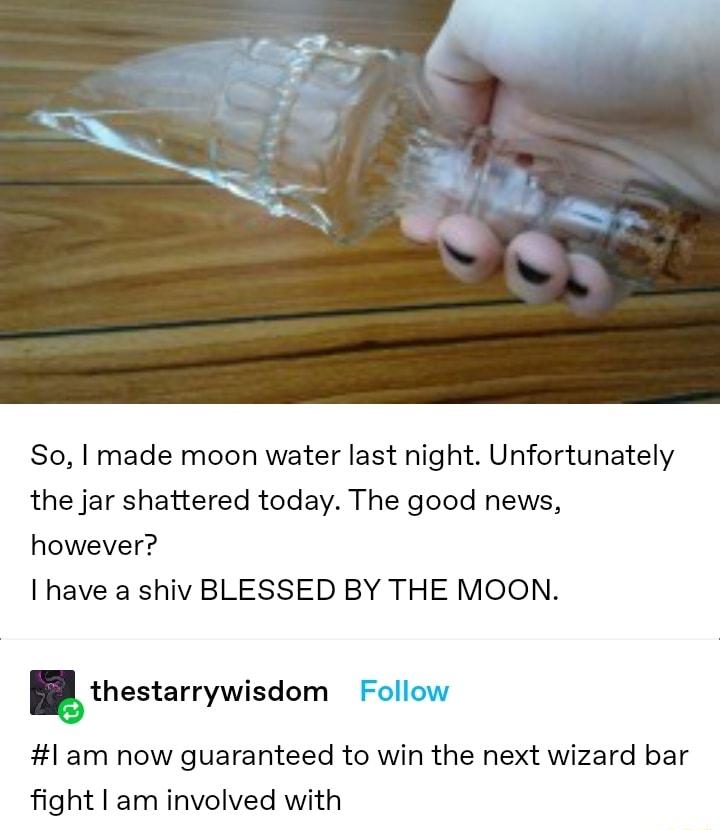Click the username thestarrywisdom label
This screenshot has height=830, width=720.
click(210, 691)
